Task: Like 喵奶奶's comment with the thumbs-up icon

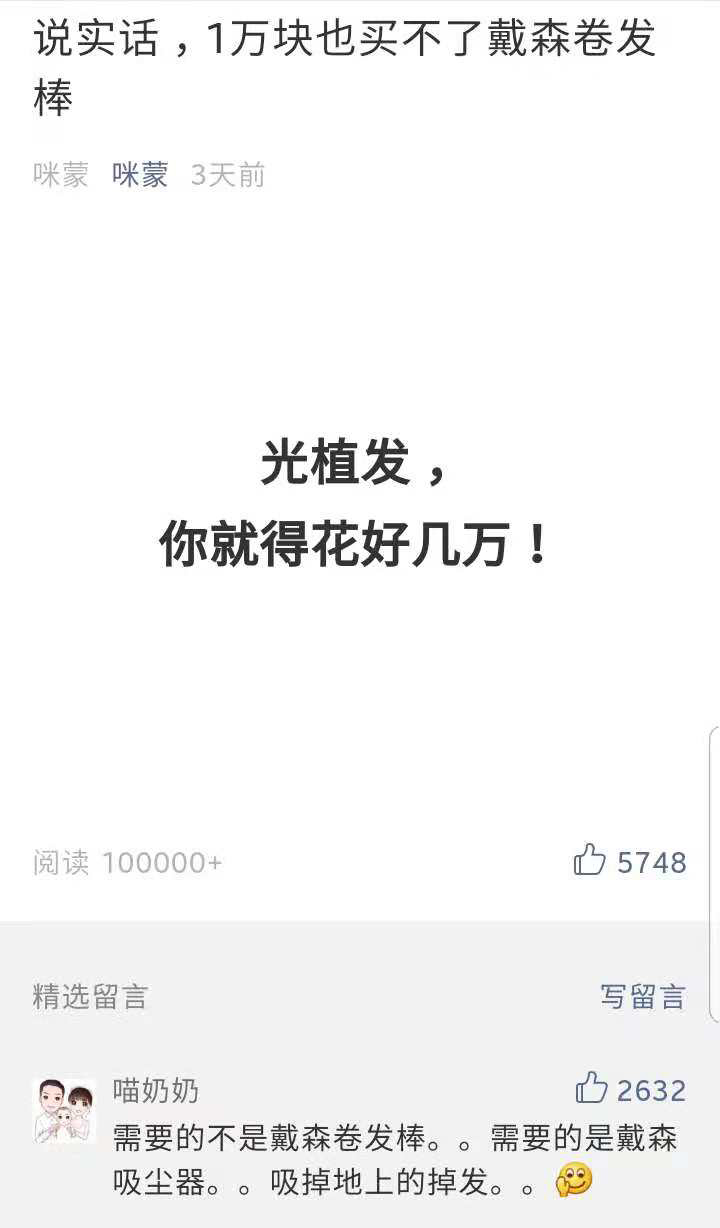Action: (x=592, y=1092)
